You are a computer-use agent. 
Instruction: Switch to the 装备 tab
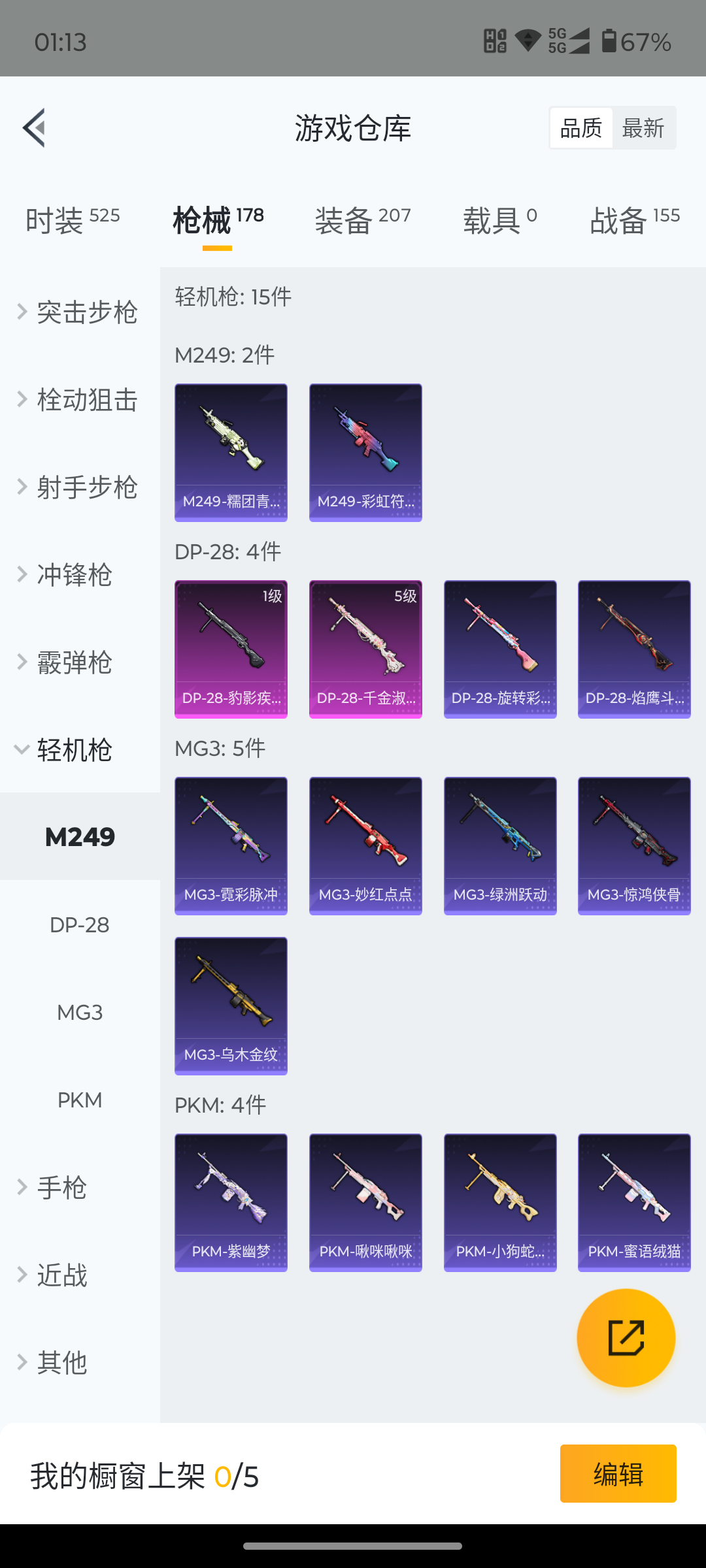(363, 220)
